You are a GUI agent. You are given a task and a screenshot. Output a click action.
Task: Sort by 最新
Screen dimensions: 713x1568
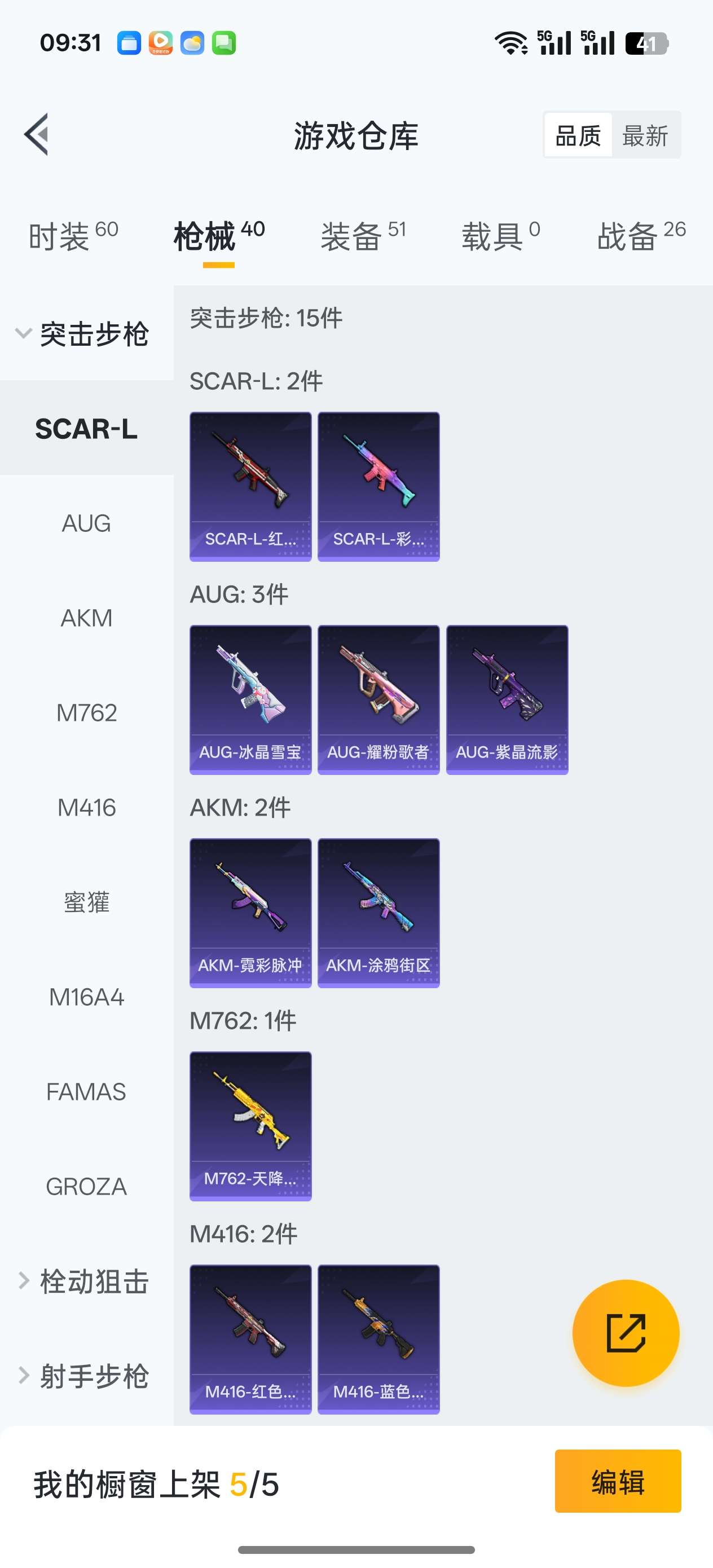(645, 135)
